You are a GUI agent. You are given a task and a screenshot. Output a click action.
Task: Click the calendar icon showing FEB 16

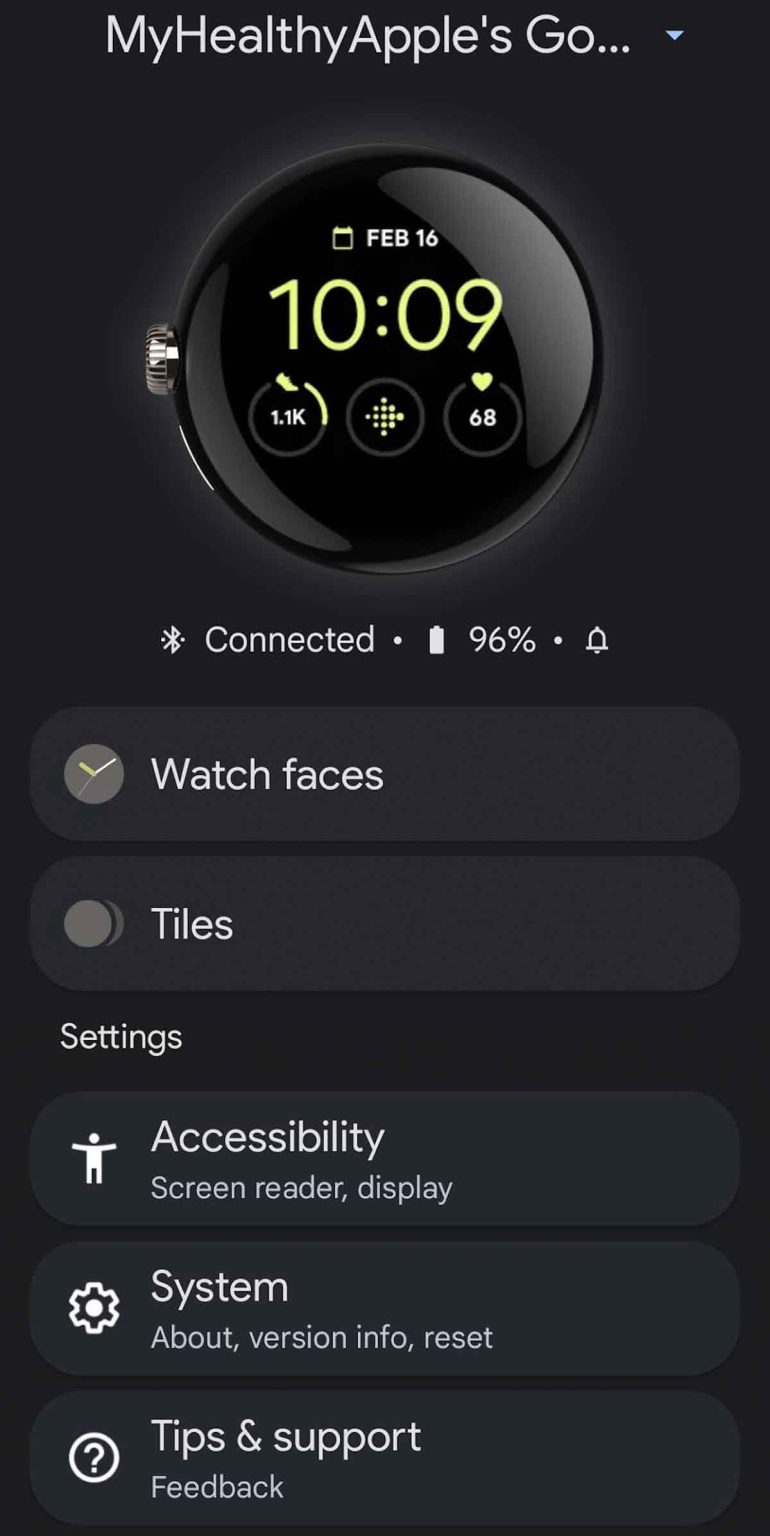click(342, 238)
